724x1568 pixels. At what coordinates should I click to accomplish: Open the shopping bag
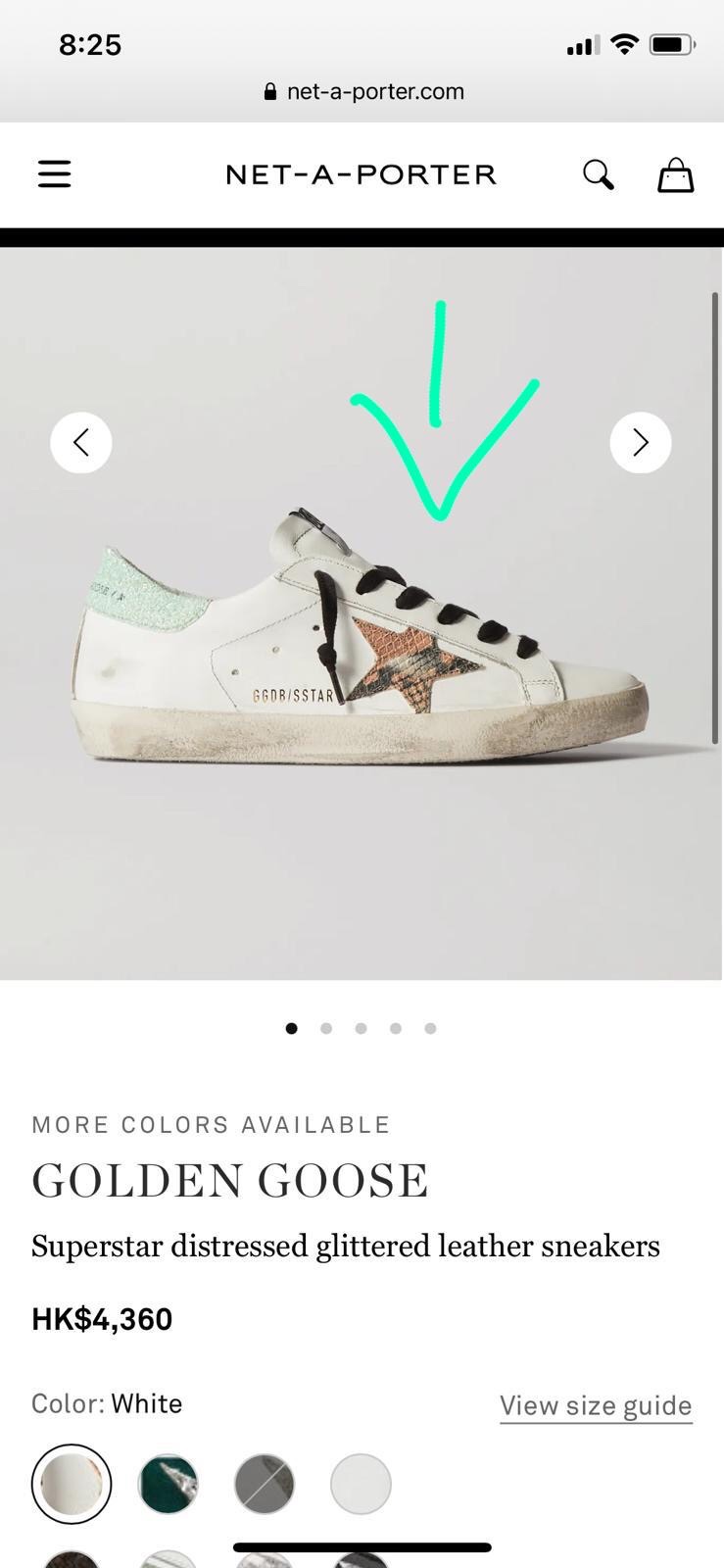(x=675, y=175)
